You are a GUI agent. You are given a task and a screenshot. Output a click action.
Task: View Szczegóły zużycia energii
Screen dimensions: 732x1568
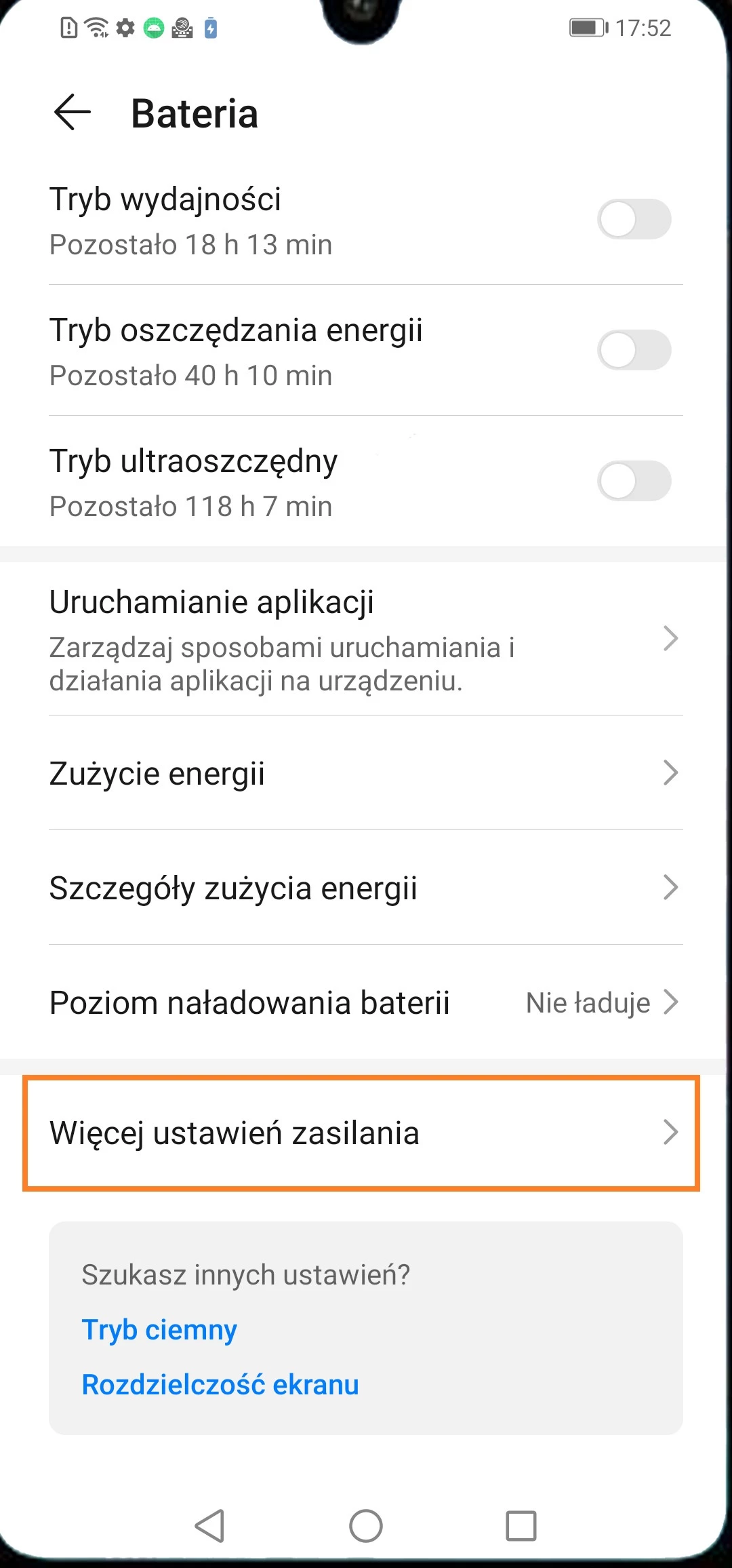[365, 888]
